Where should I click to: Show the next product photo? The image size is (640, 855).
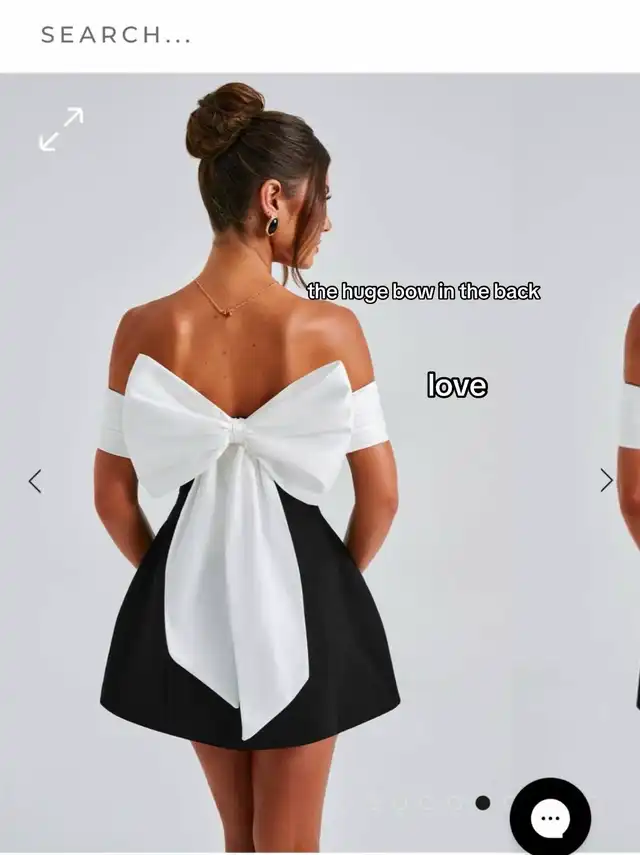coord(606,480)
